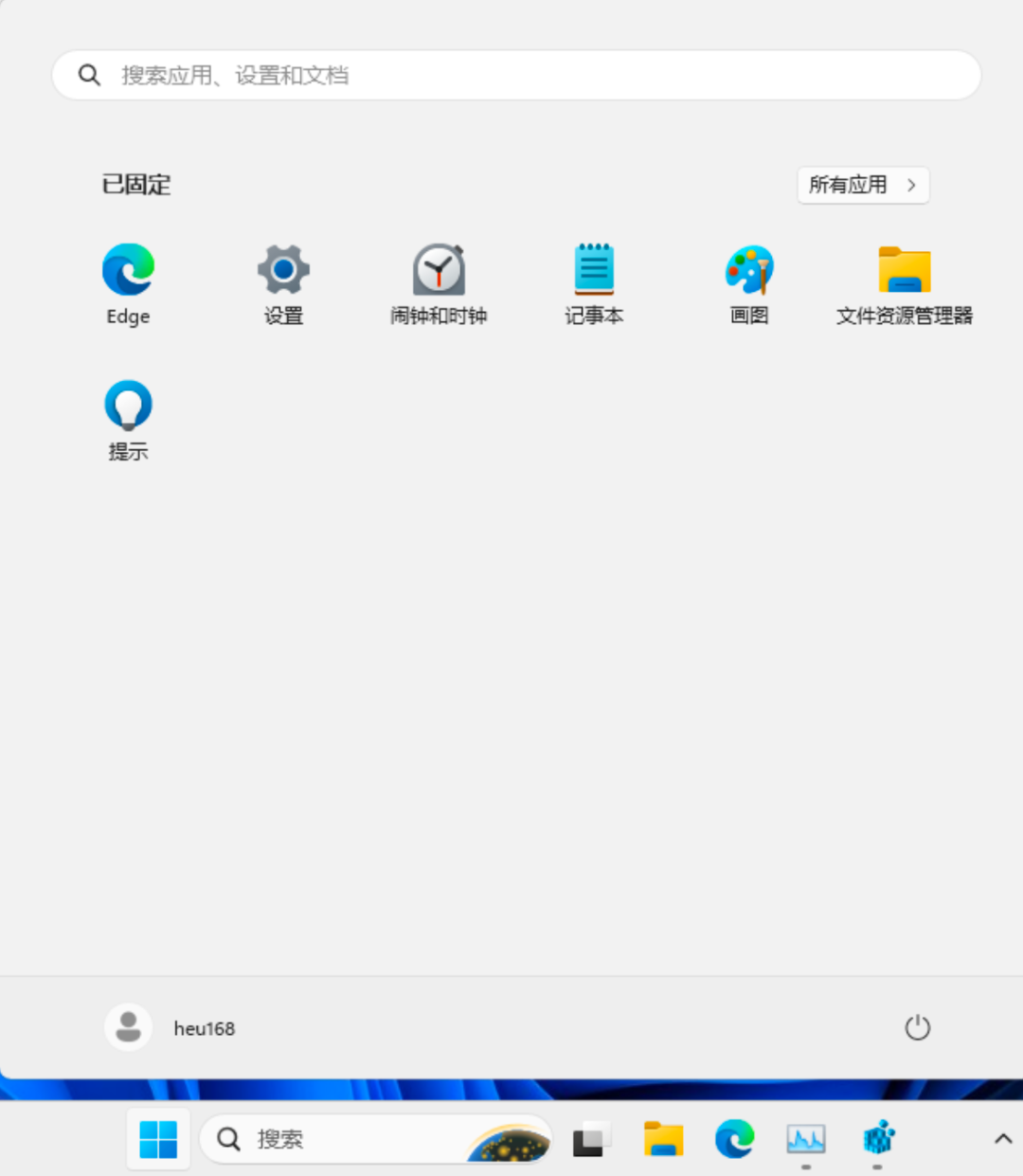Open pinned 文件资源管理器
Viewport: 1023px width, 1176px height.
coord(905,283)
